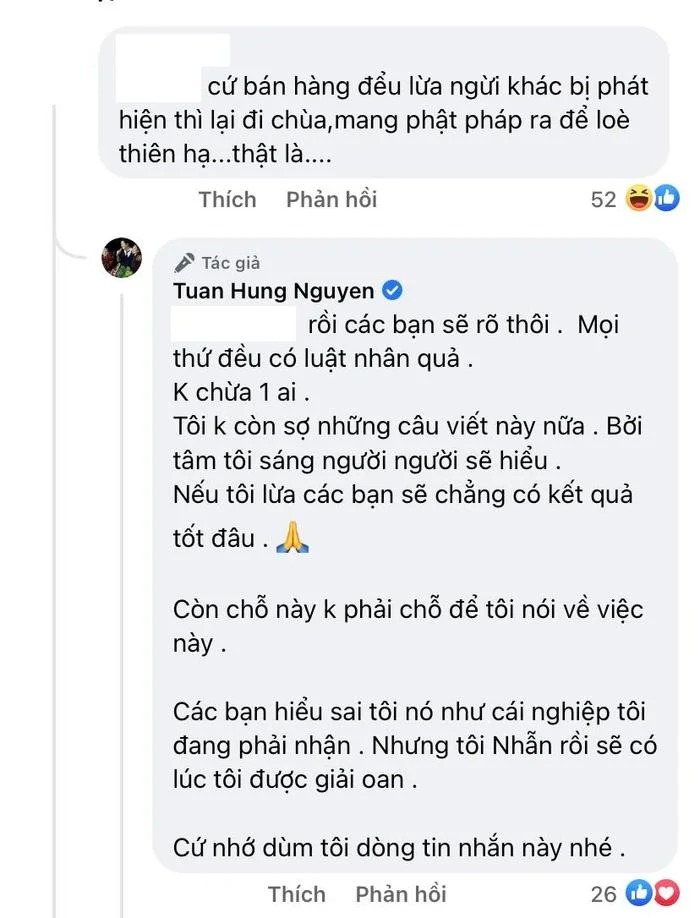700x918 pixels.
Task: Like Tuan Hung Nguyen's reply
Action: 296,894
